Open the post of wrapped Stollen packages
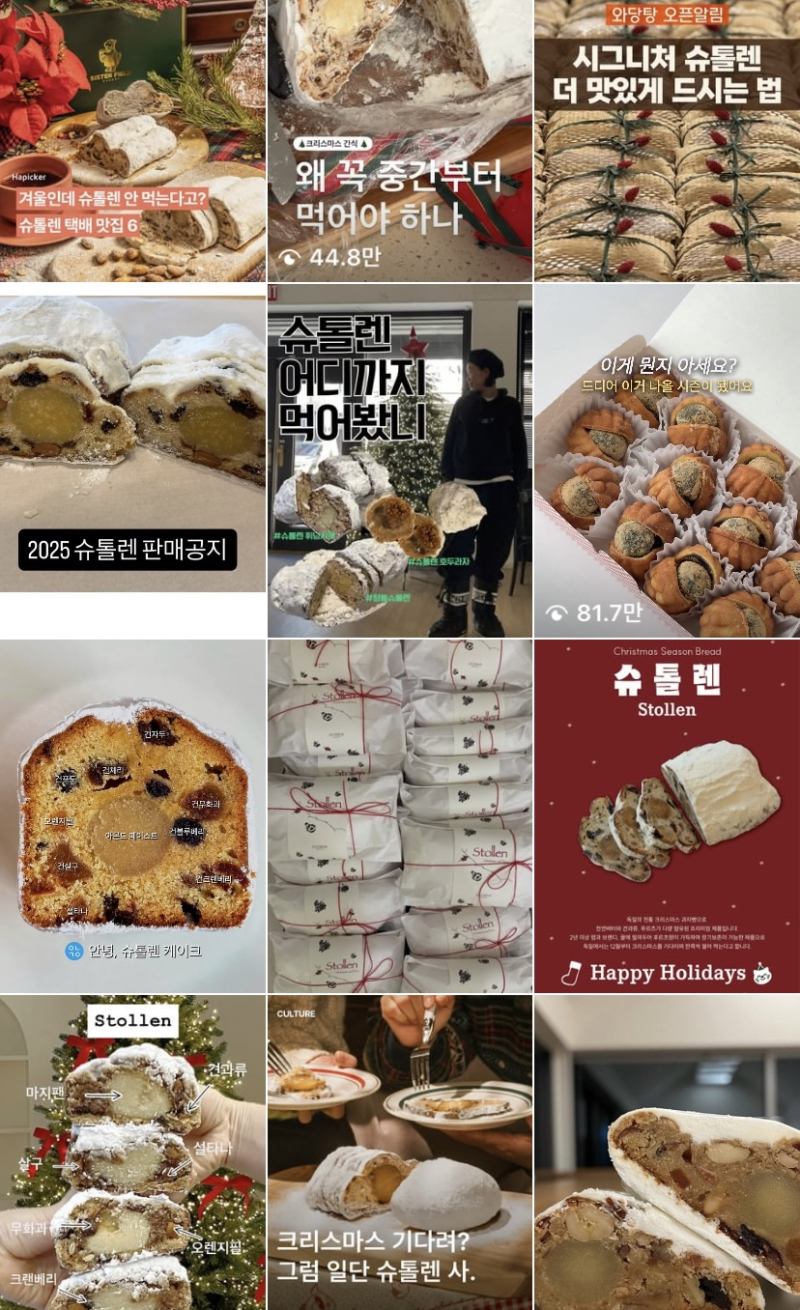This screenshot has height=1310, width=800. coord(400,815)
